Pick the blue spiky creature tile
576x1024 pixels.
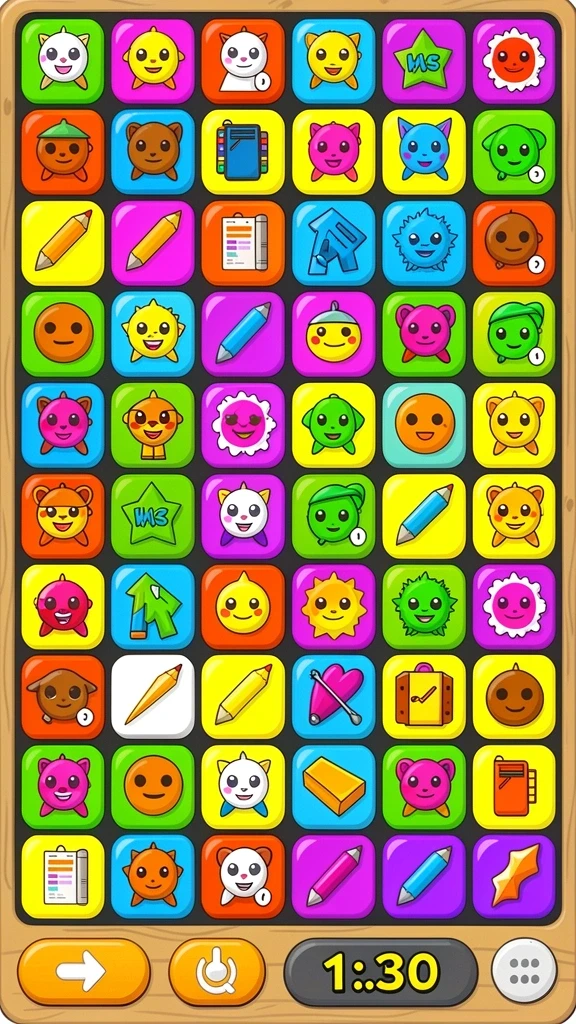(x=424, y=243)
